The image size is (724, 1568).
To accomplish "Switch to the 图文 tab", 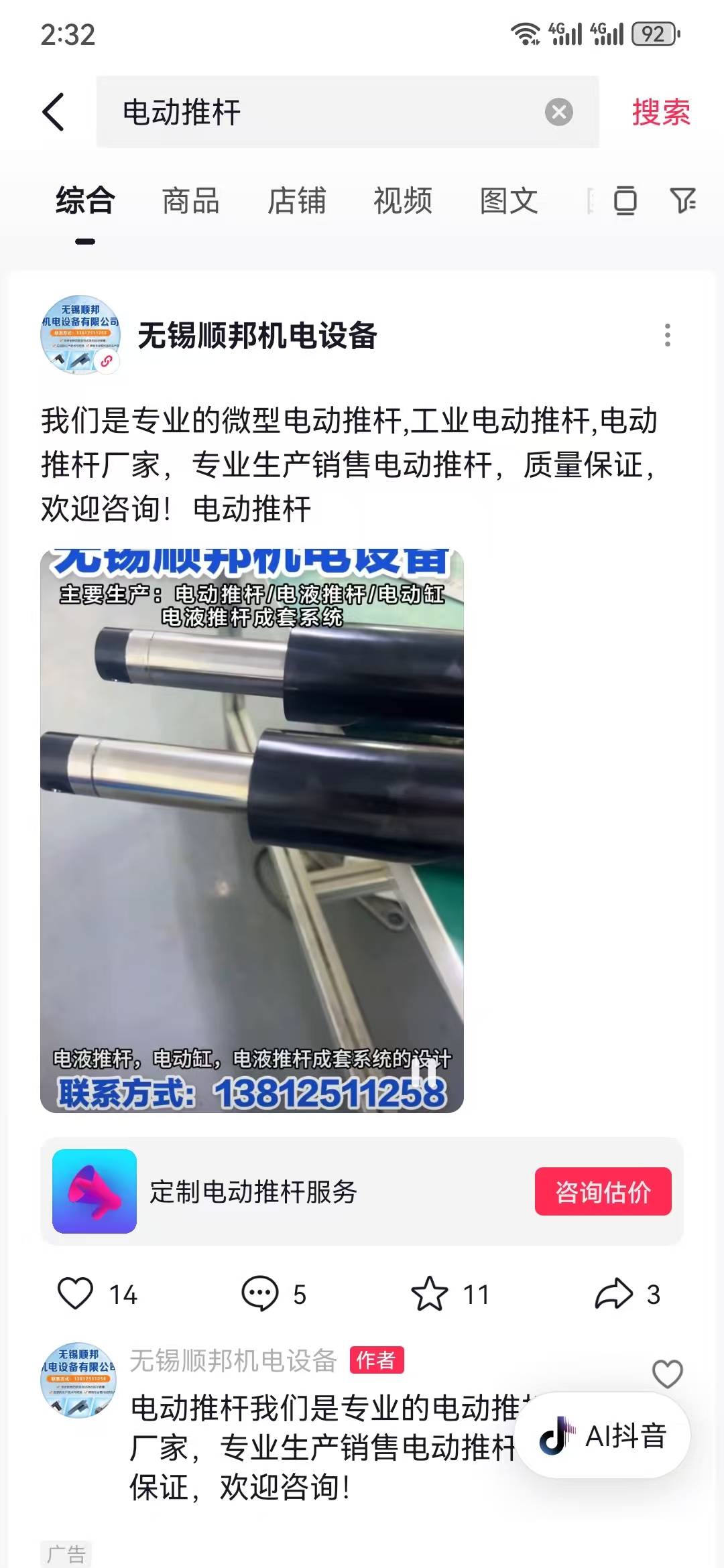I will click(x=508, y=201).
